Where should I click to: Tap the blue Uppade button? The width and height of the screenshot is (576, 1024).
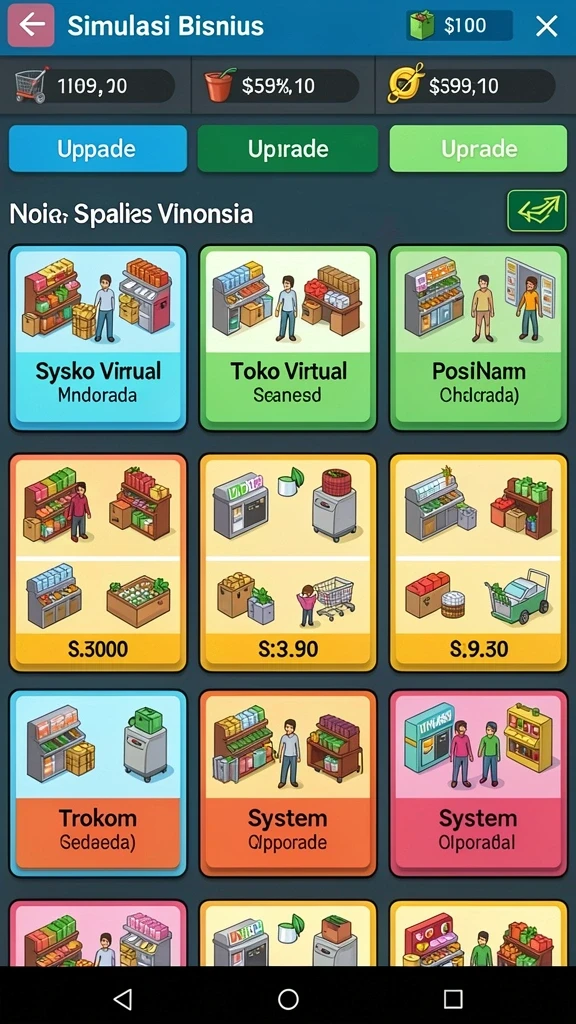click(97, 149)
